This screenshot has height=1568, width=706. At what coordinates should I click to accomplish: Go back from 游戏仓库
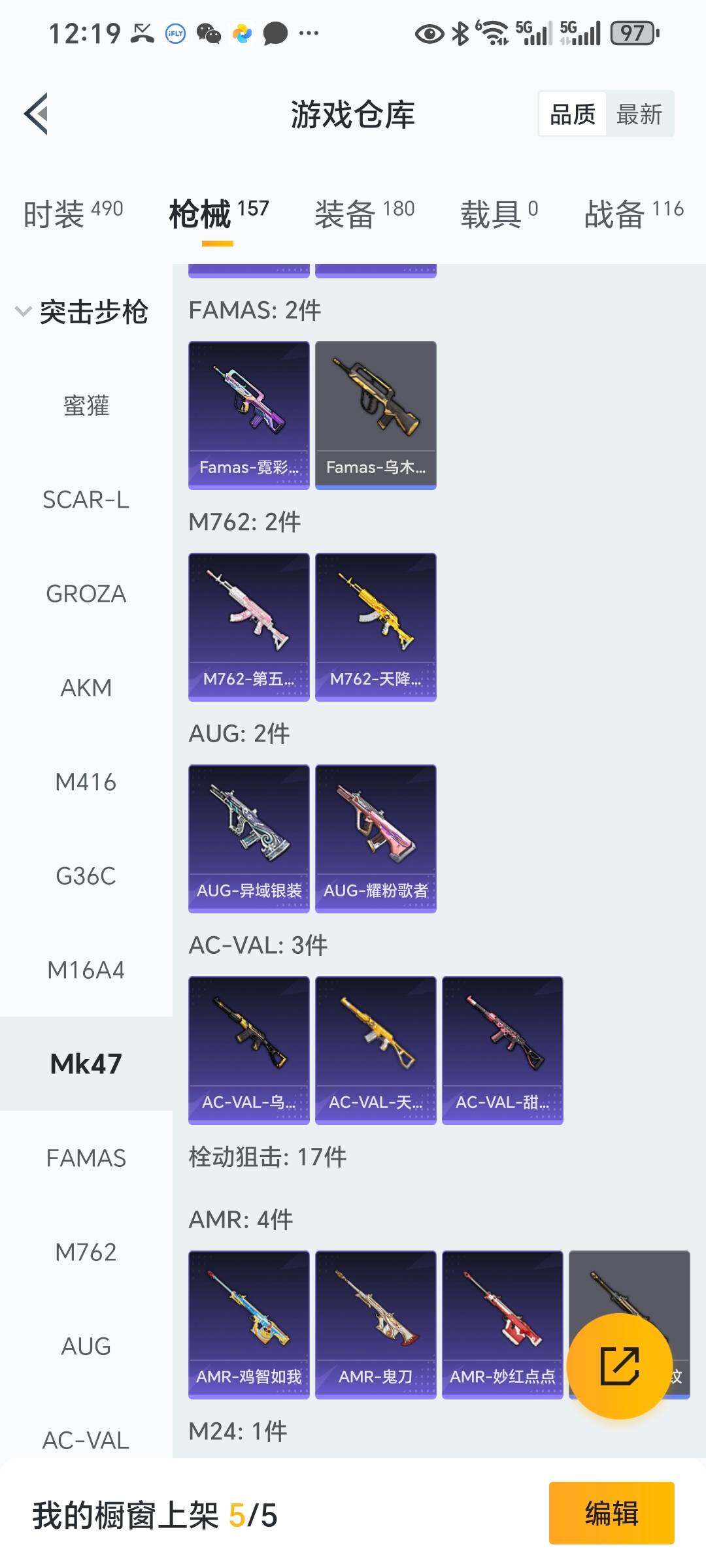point(37,114)
